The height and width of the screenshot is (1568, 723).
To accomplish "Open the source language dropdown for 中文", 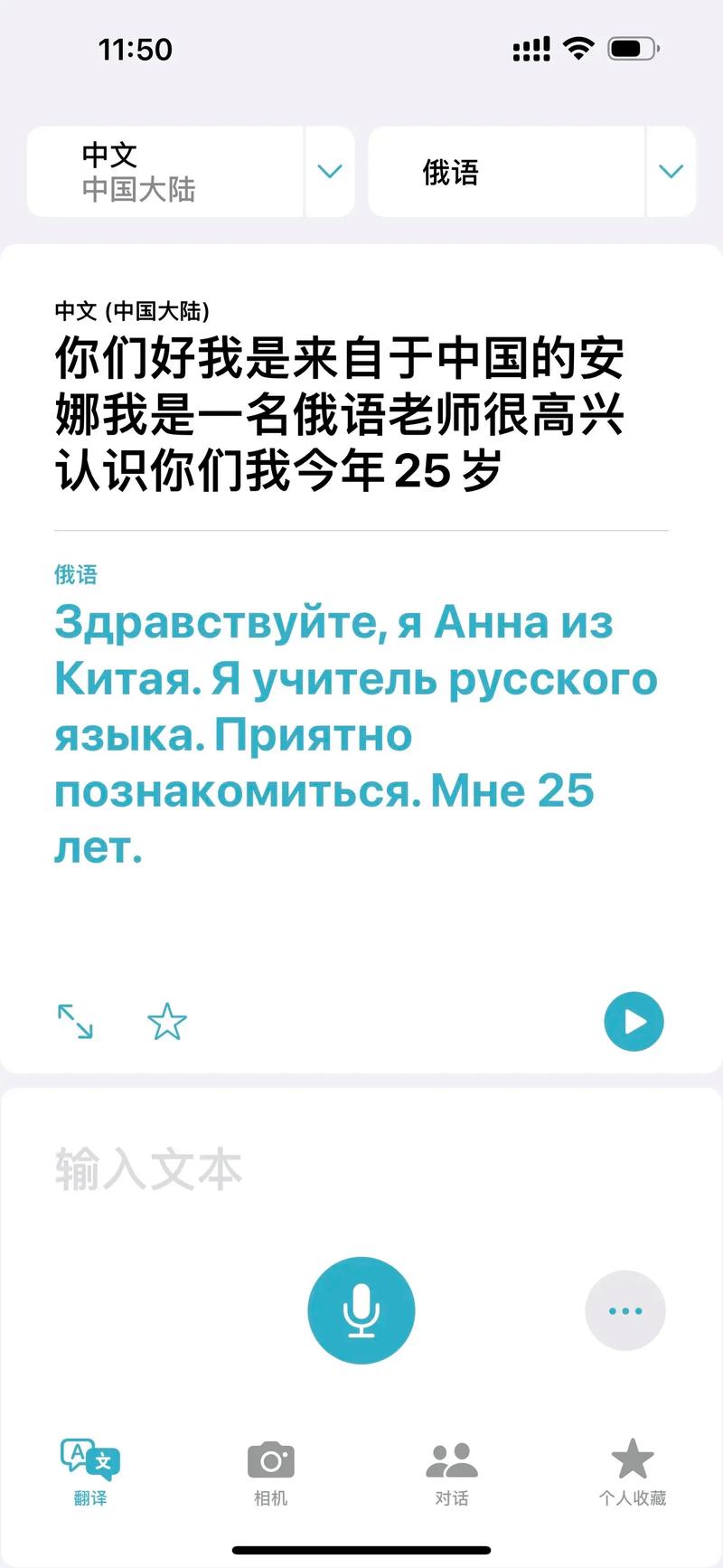I will click(330, 172).
